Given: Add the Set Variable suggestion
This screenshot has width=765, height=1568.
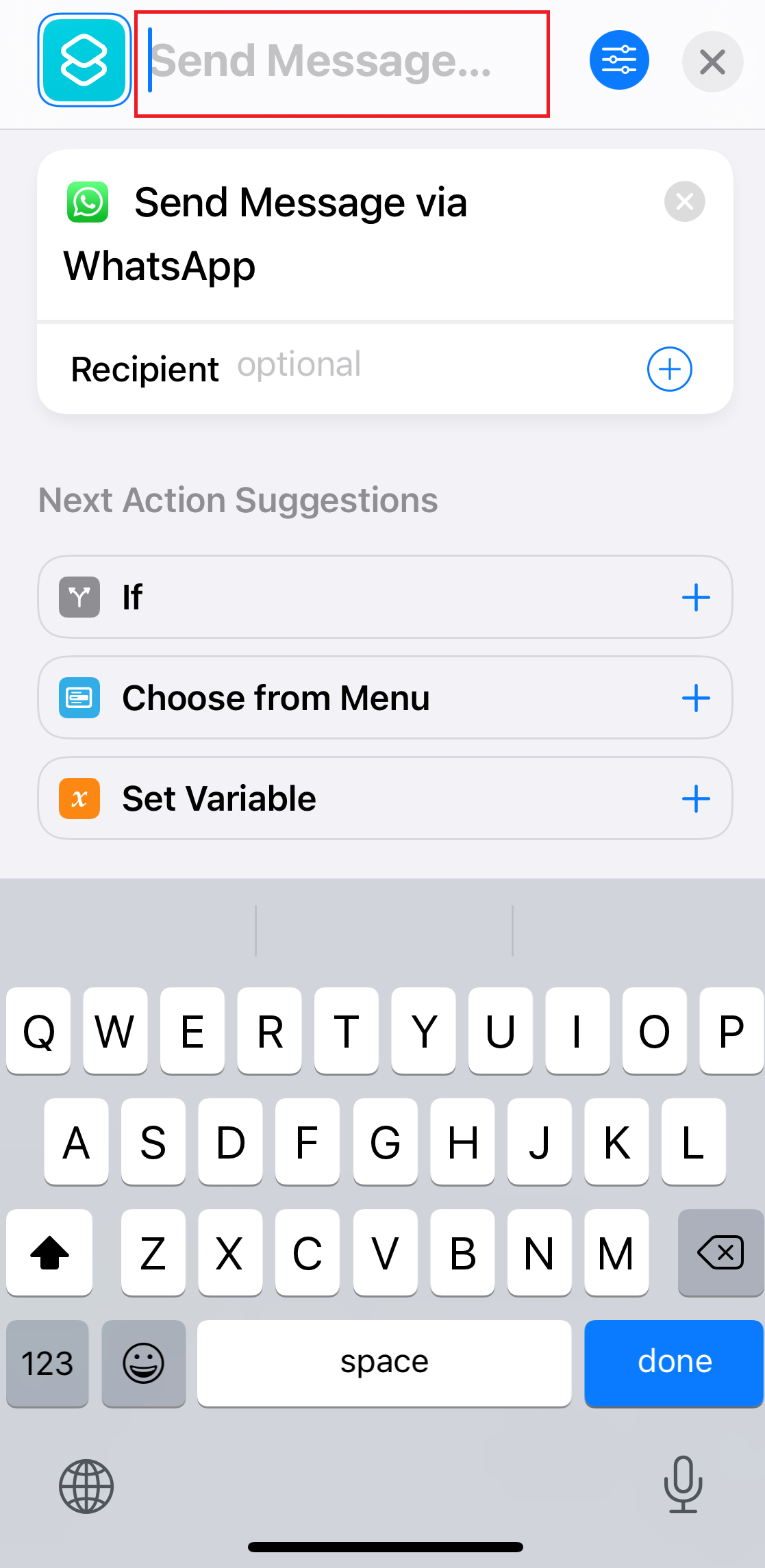Looking at the screenshot, I should [x=696, y=798].
